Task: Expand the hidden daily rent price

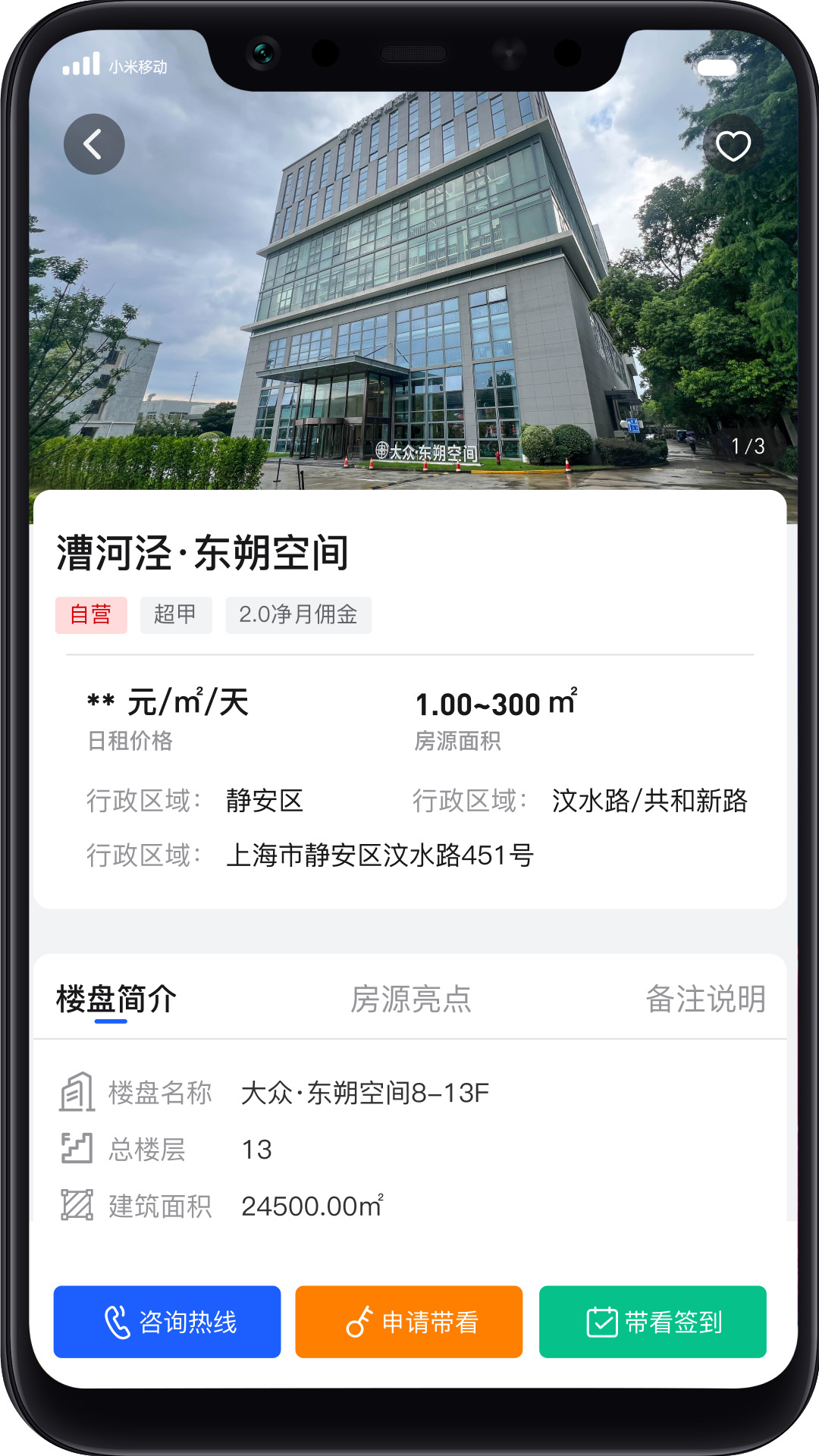Action: (101, 703)
